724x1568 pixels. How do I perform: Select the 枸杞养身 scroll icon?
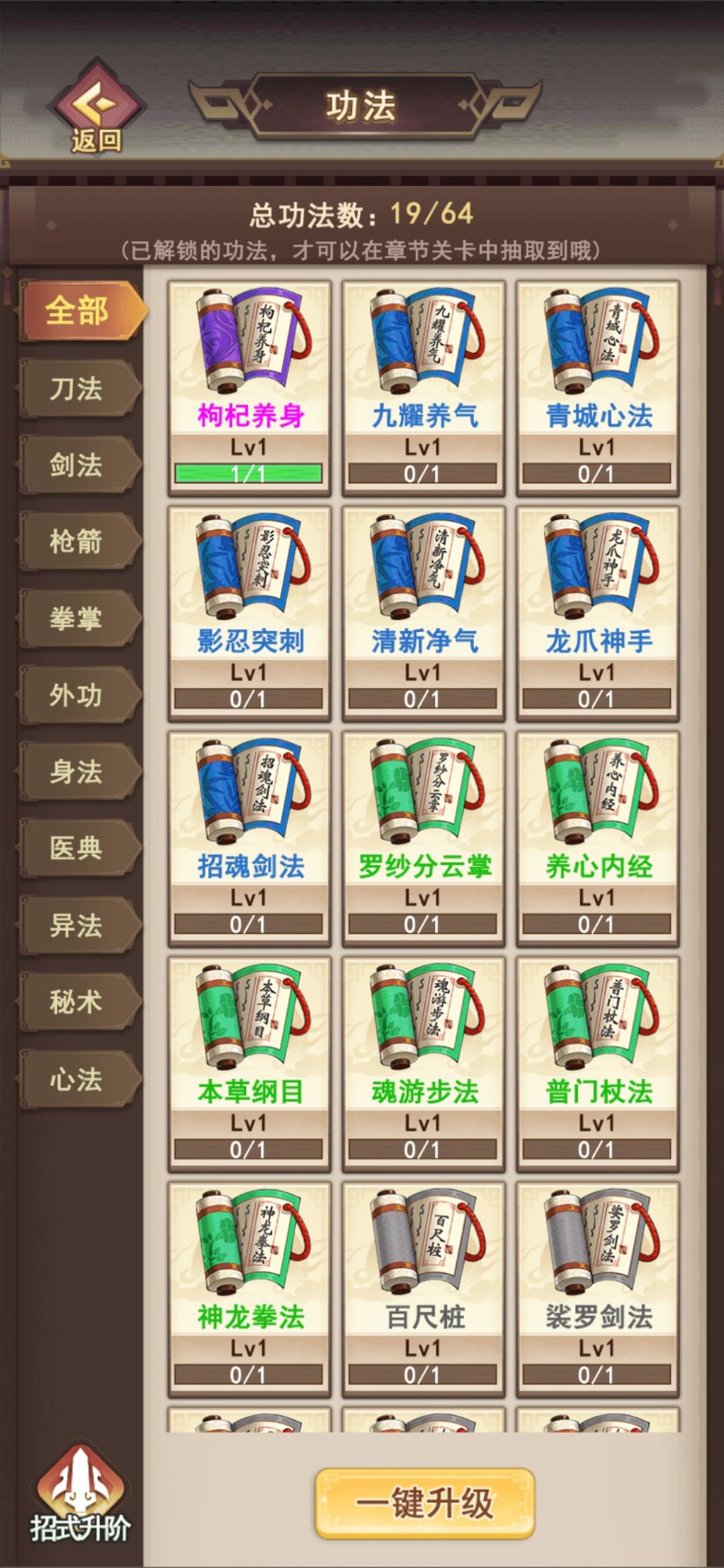pos(248,342)
